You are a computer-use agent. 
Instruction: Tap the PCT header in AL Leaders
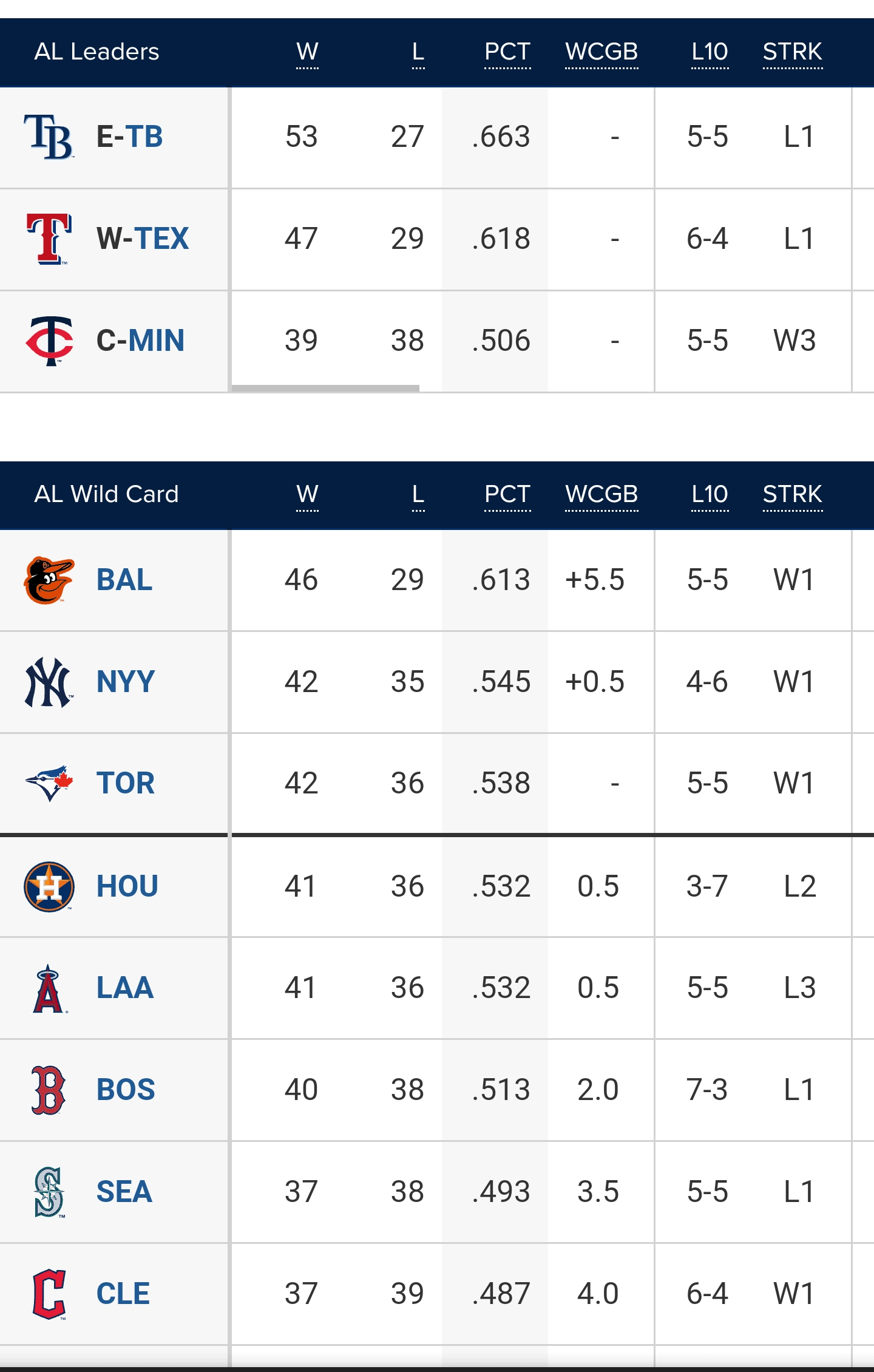(x=507, y=52)
